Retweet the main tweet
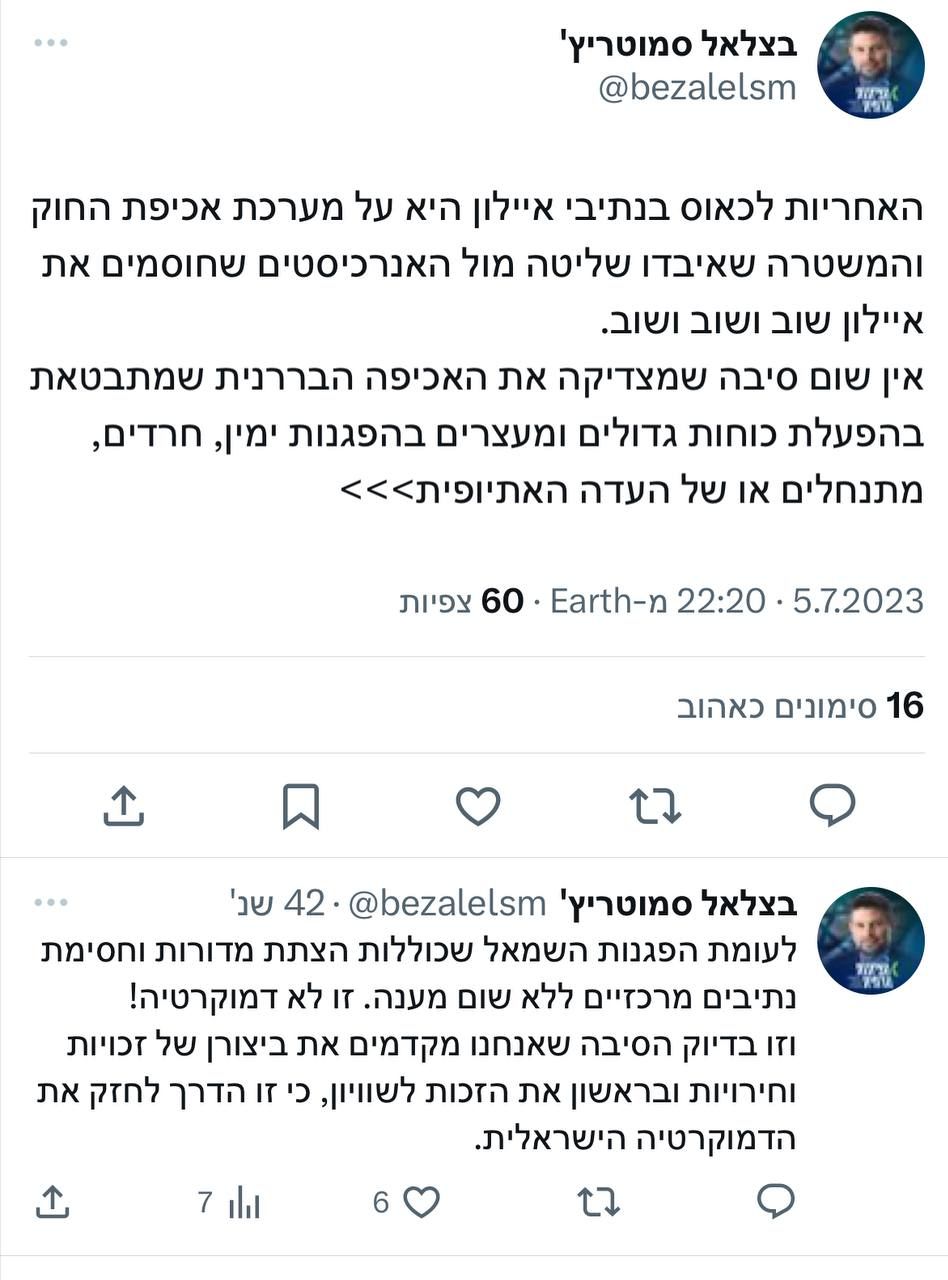The height and width of the screenshot is (1280, 948). pyautogui.click(x=655, y=805)
